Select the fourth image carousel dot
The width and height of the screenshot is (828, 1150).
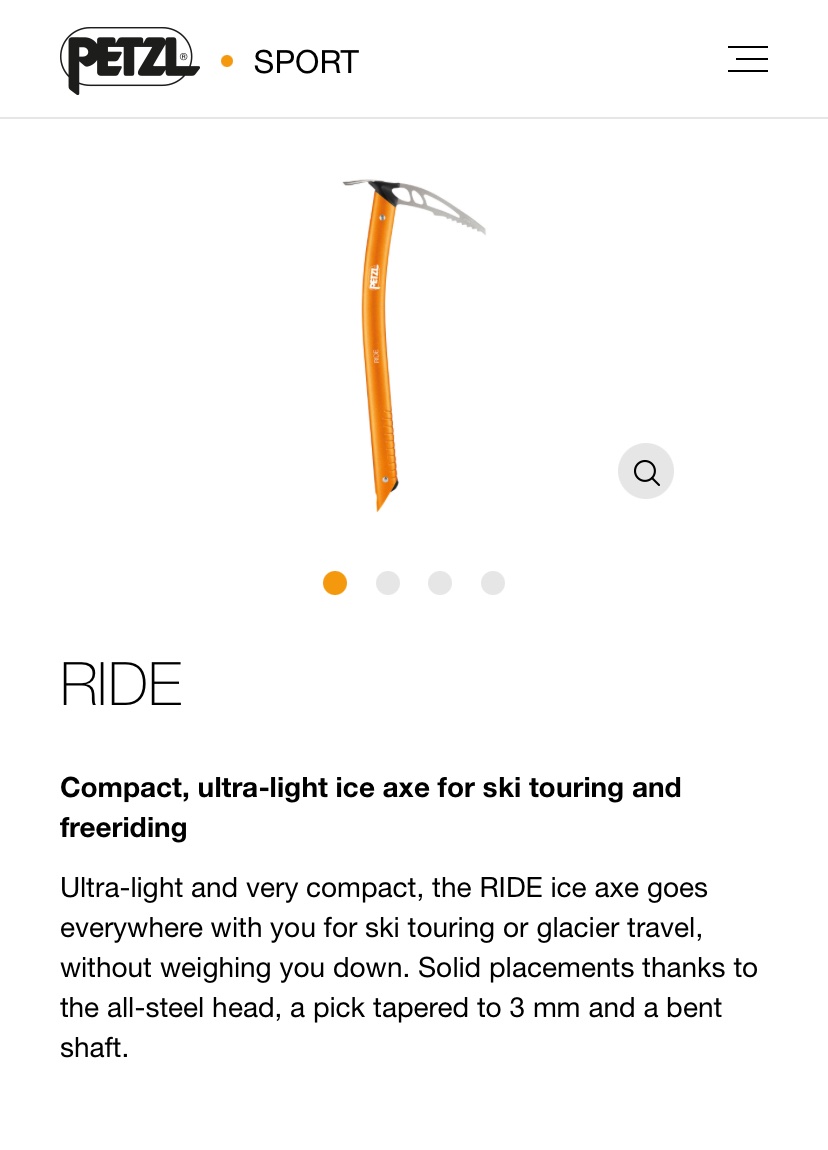(x=493, y=583)
